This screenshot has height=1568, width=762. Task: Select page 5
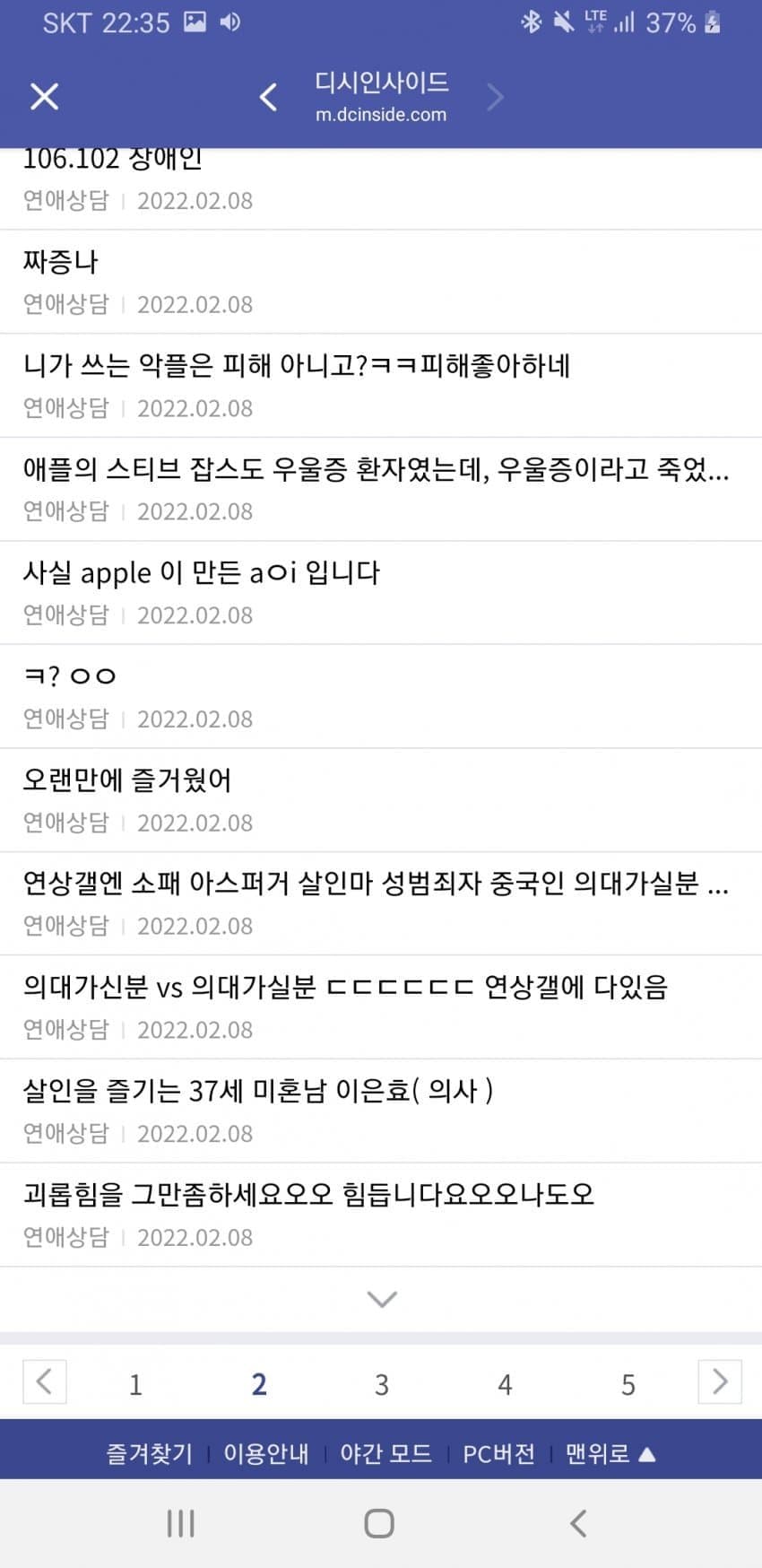tap(628, 1384)
